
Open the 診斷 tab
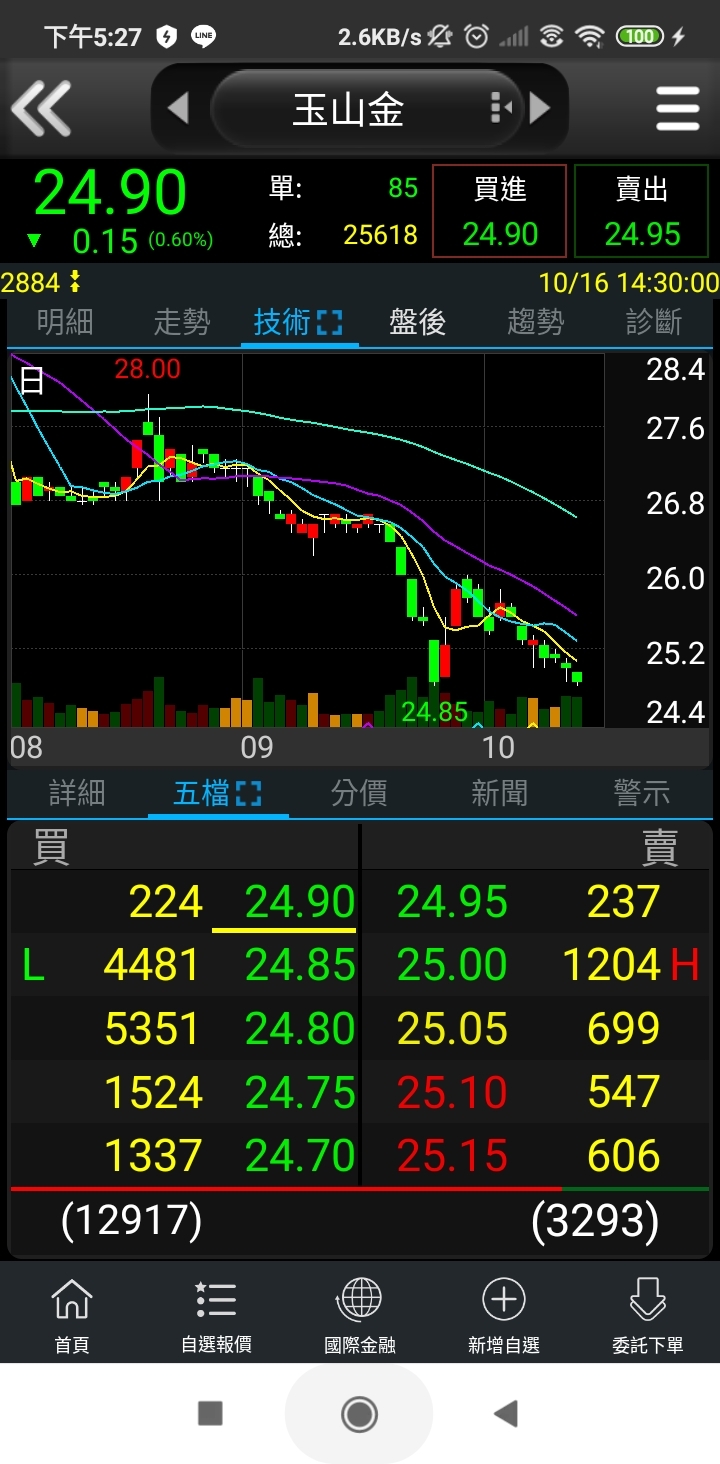pyautogui.click(x=654, y=322)
